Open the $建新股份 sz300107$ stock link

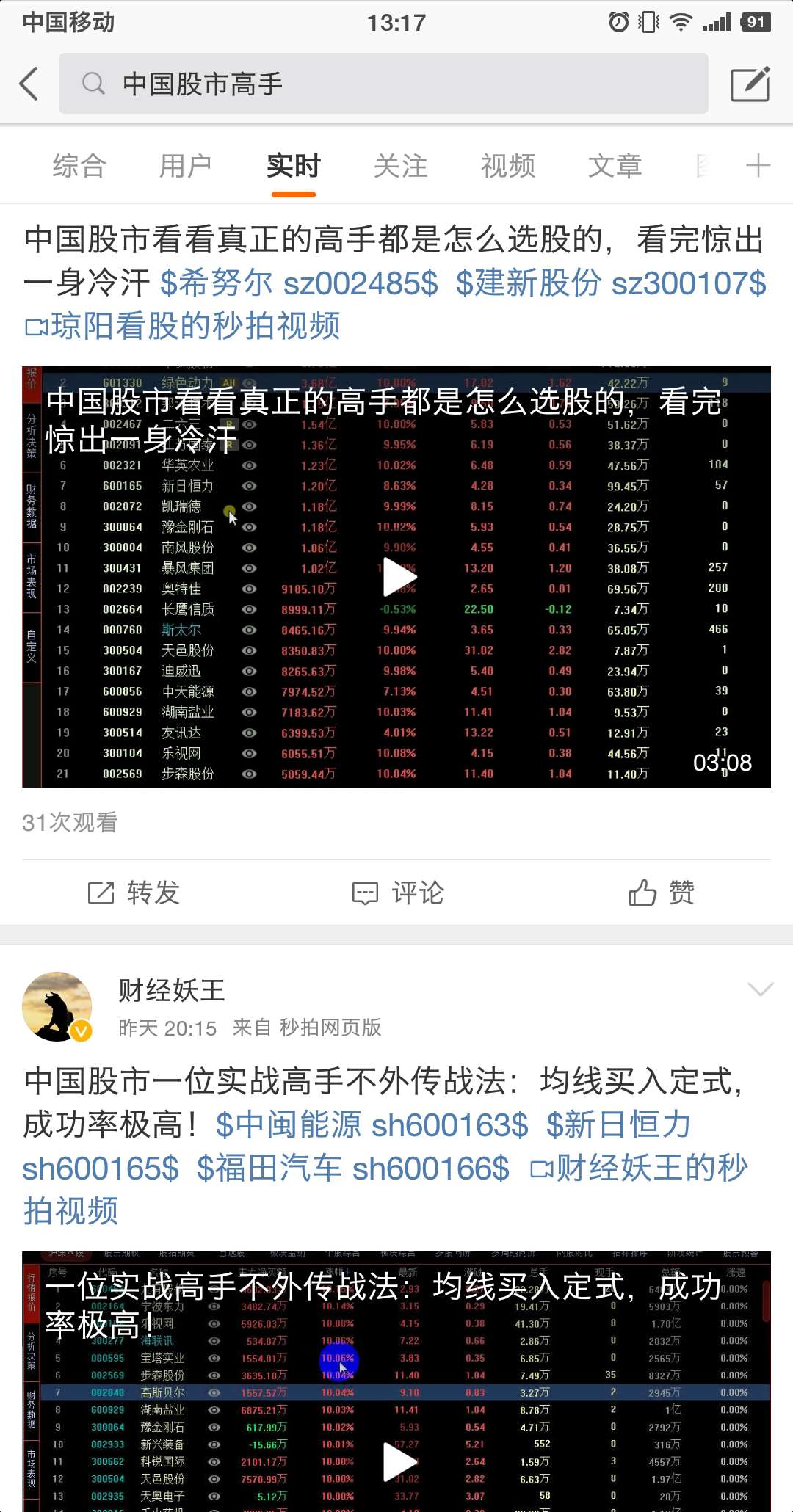pos(610,283)
